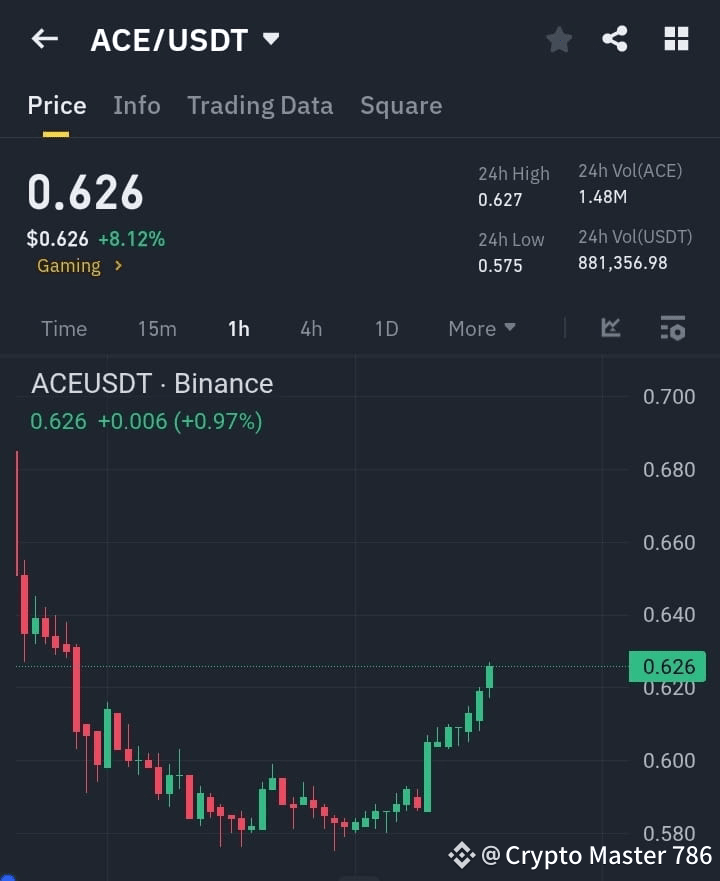
Task: Tap the back arrow to exit chart
Action: click(x=44, y=39)
